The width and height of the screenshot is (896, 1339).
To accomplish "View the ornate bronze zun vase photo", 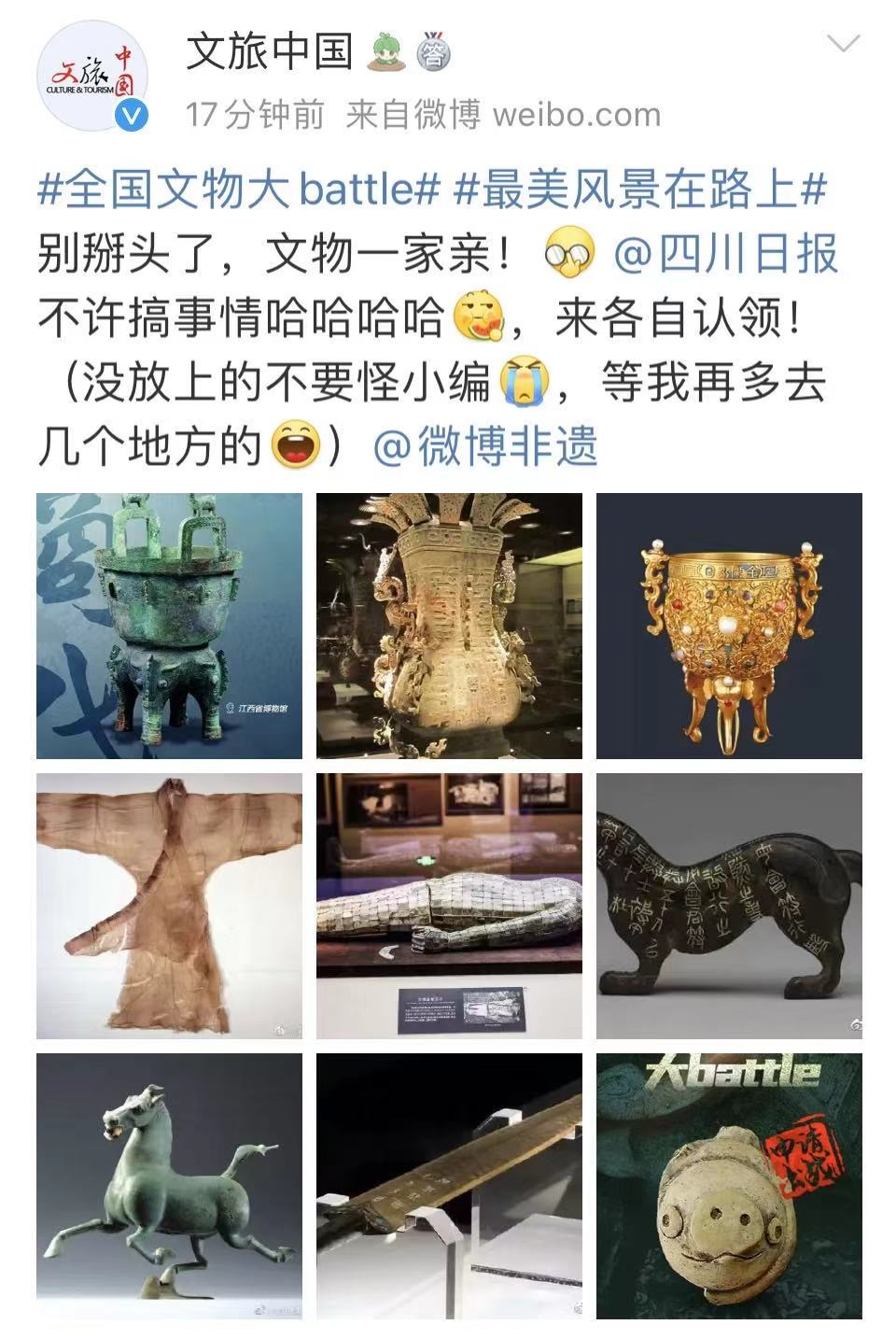I will [x=449, y=626].
